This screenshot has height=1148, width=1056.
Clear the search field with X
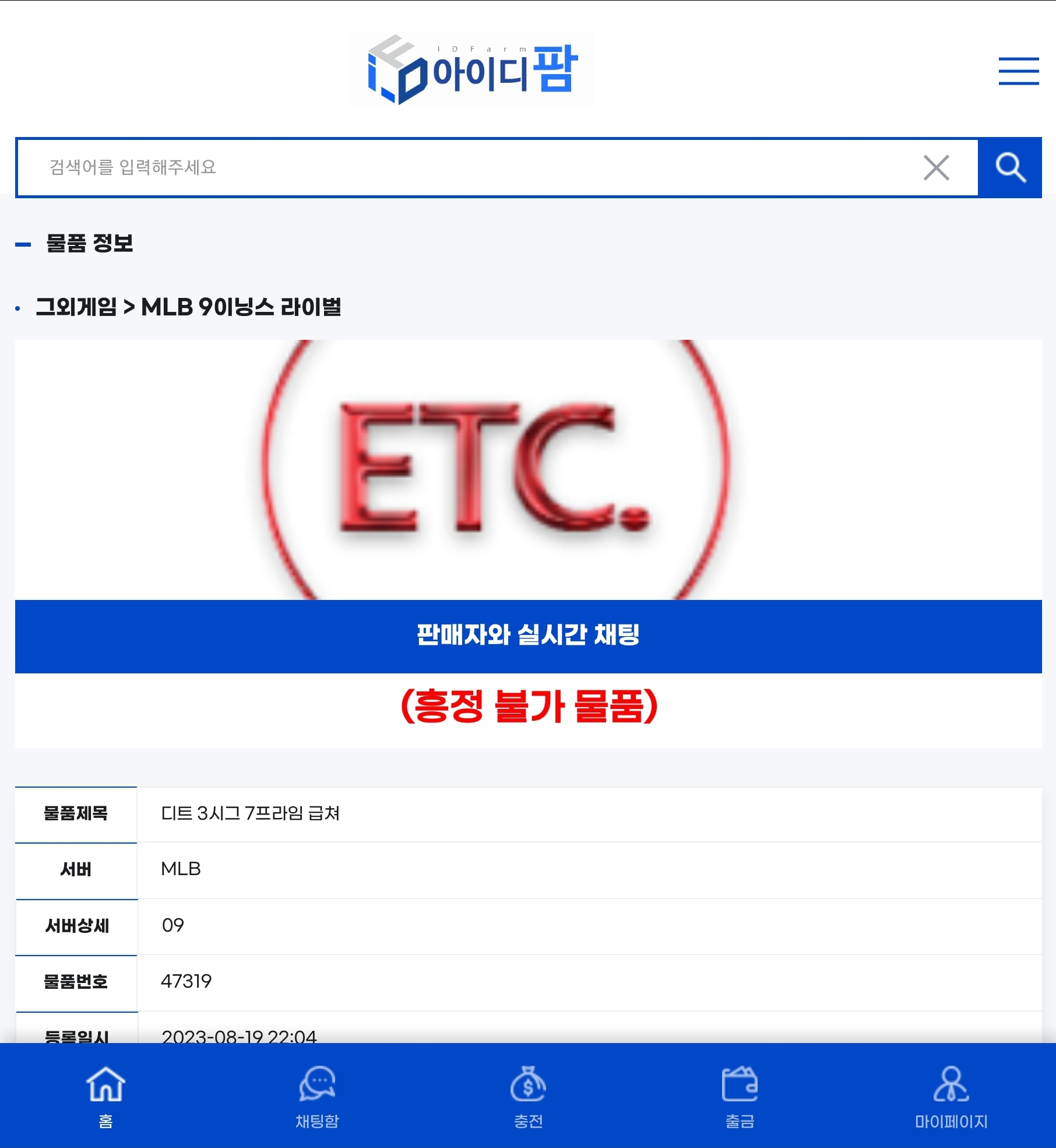point(936,168)
